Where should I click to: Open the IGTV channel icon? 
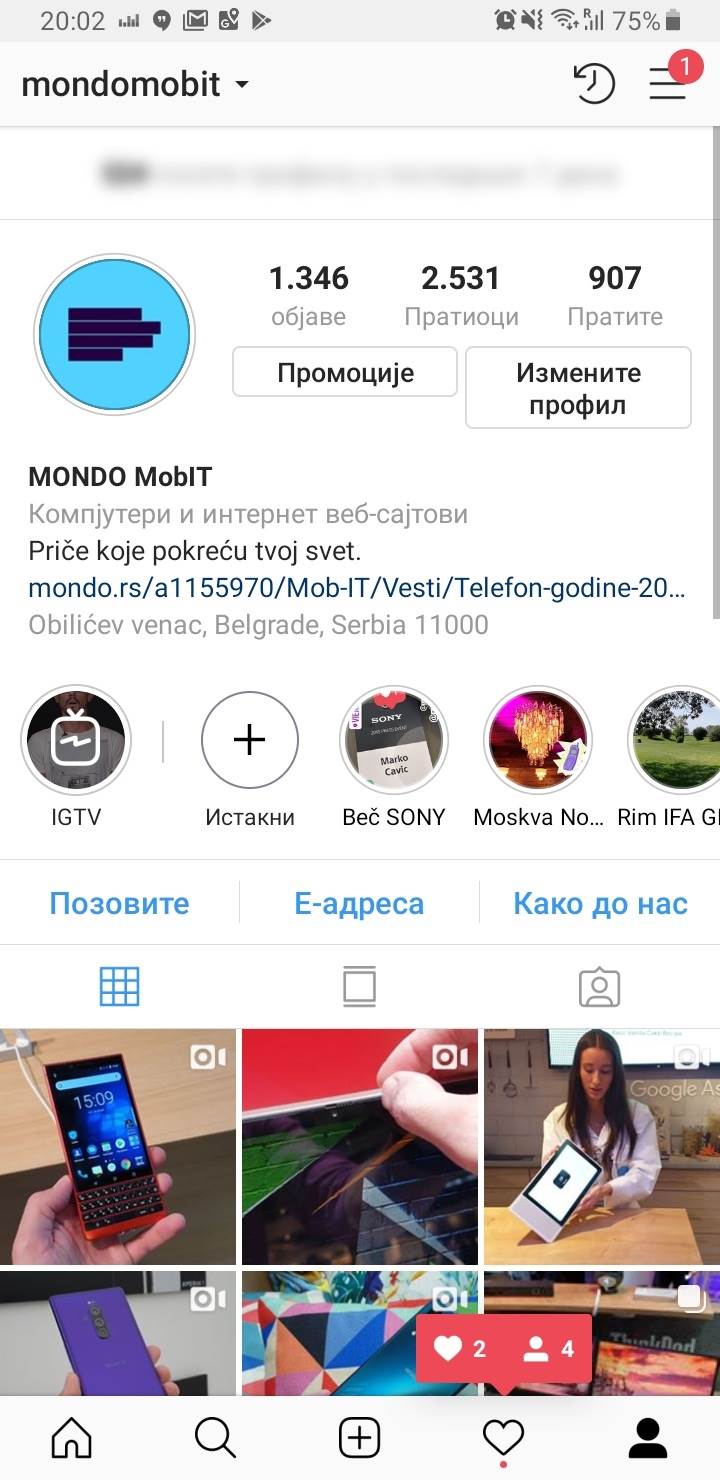[x=76, y=739]
